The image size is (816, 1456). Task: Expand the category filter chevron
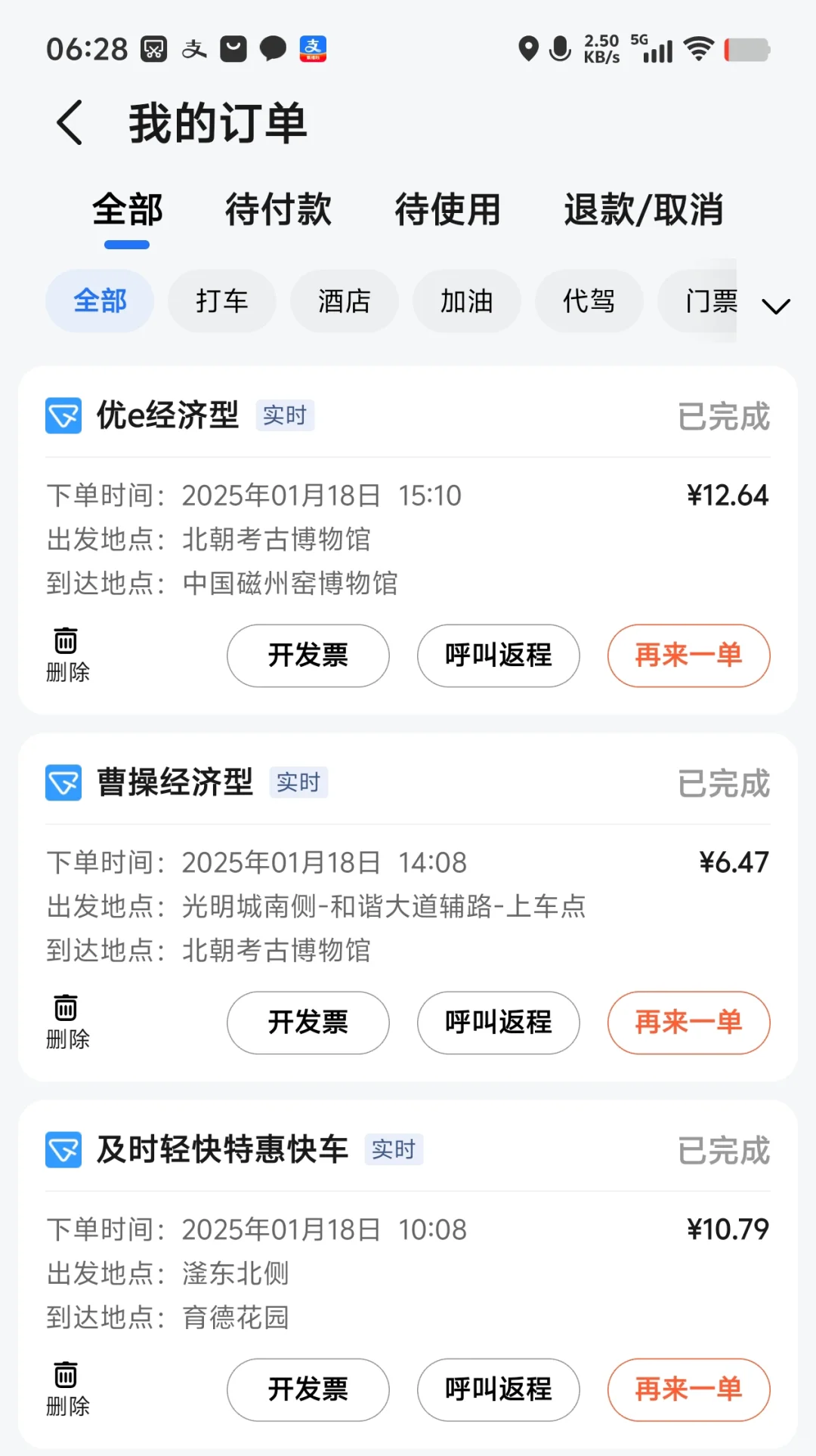(x=775, y=306)
